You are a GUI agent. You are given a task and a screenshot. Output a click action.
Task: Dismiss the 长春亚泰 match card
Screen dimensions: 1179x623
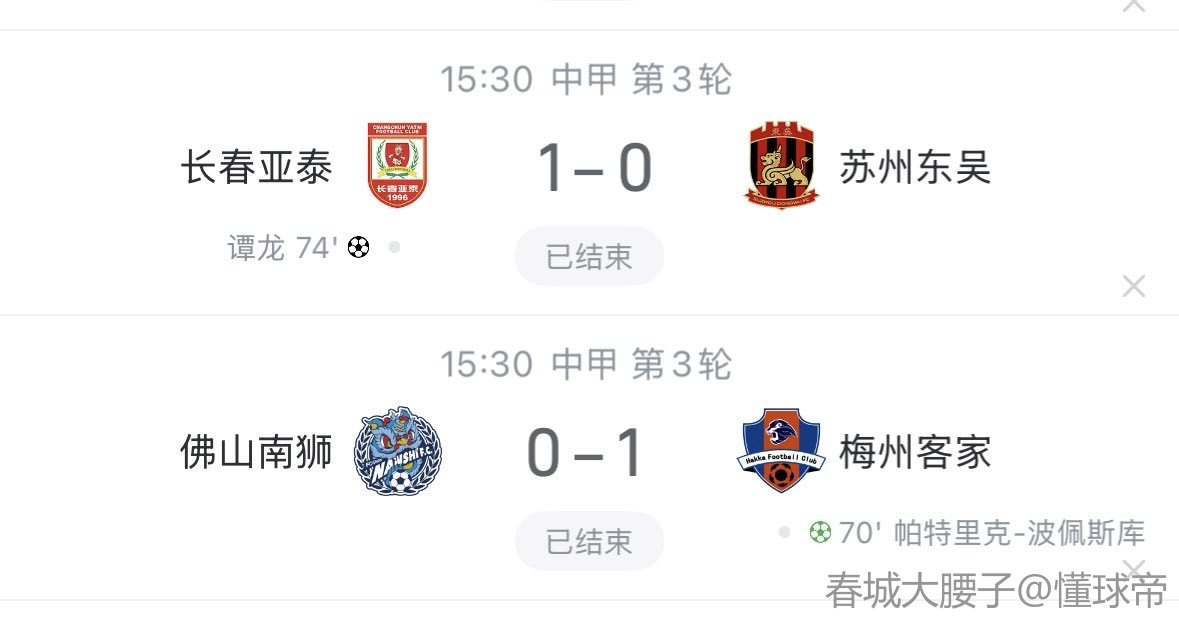pos(1133,287)
